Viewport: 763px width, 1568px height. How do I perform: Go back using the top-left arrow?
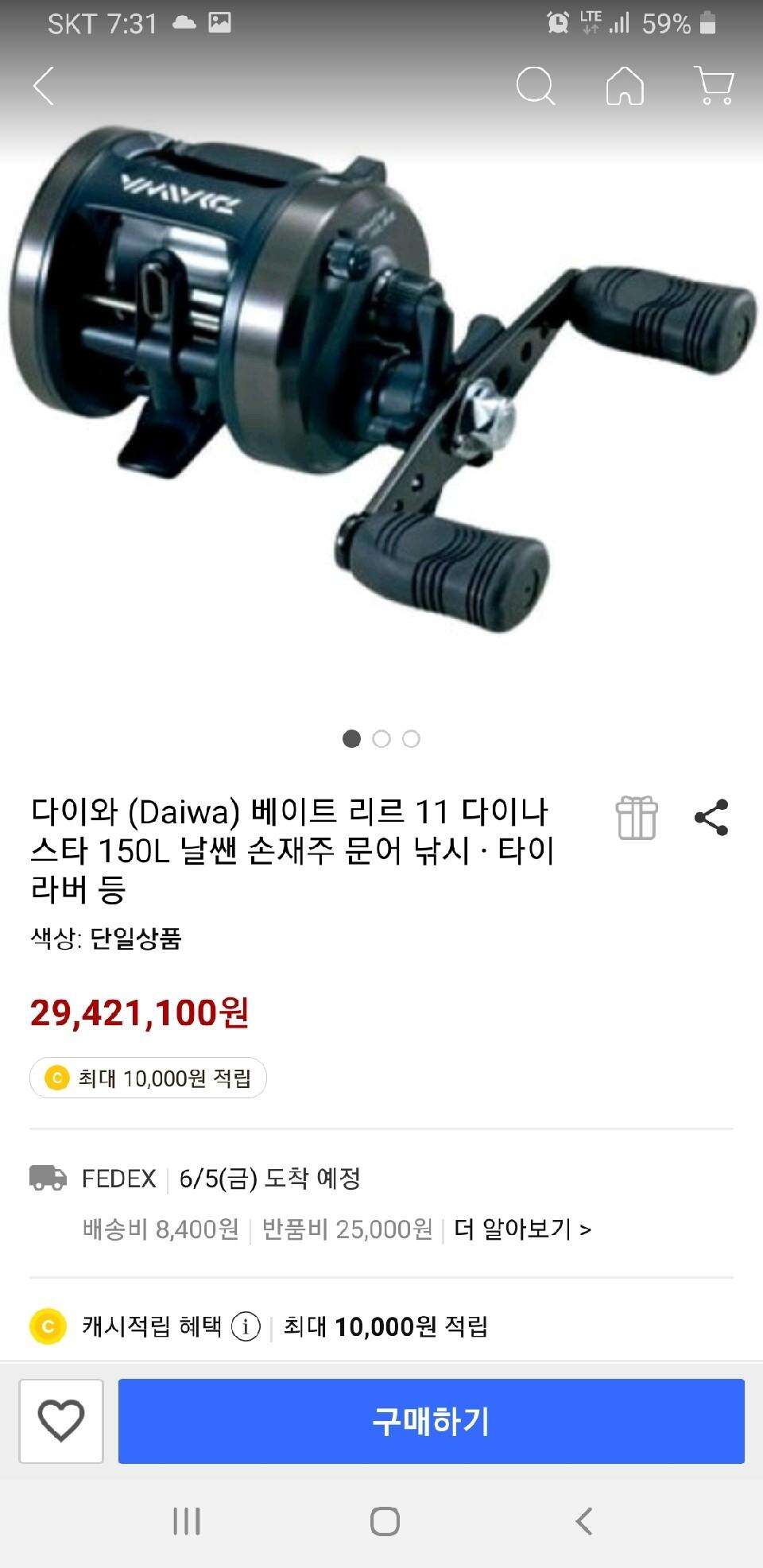coord(44,85)
